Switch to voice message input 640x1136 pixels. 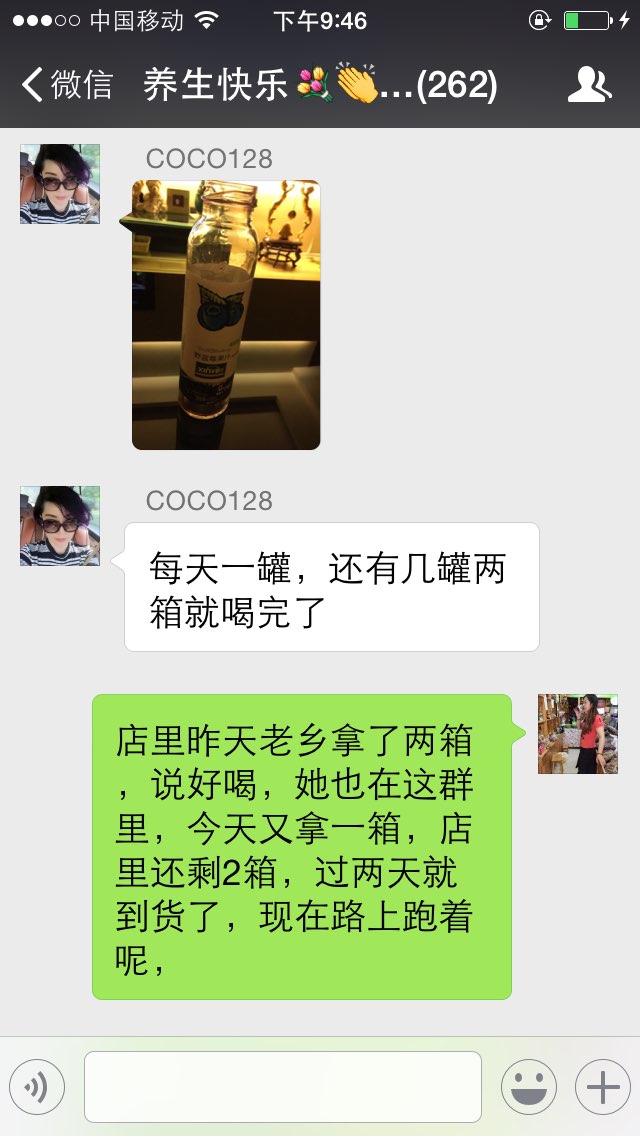(x=37, y=1087)
